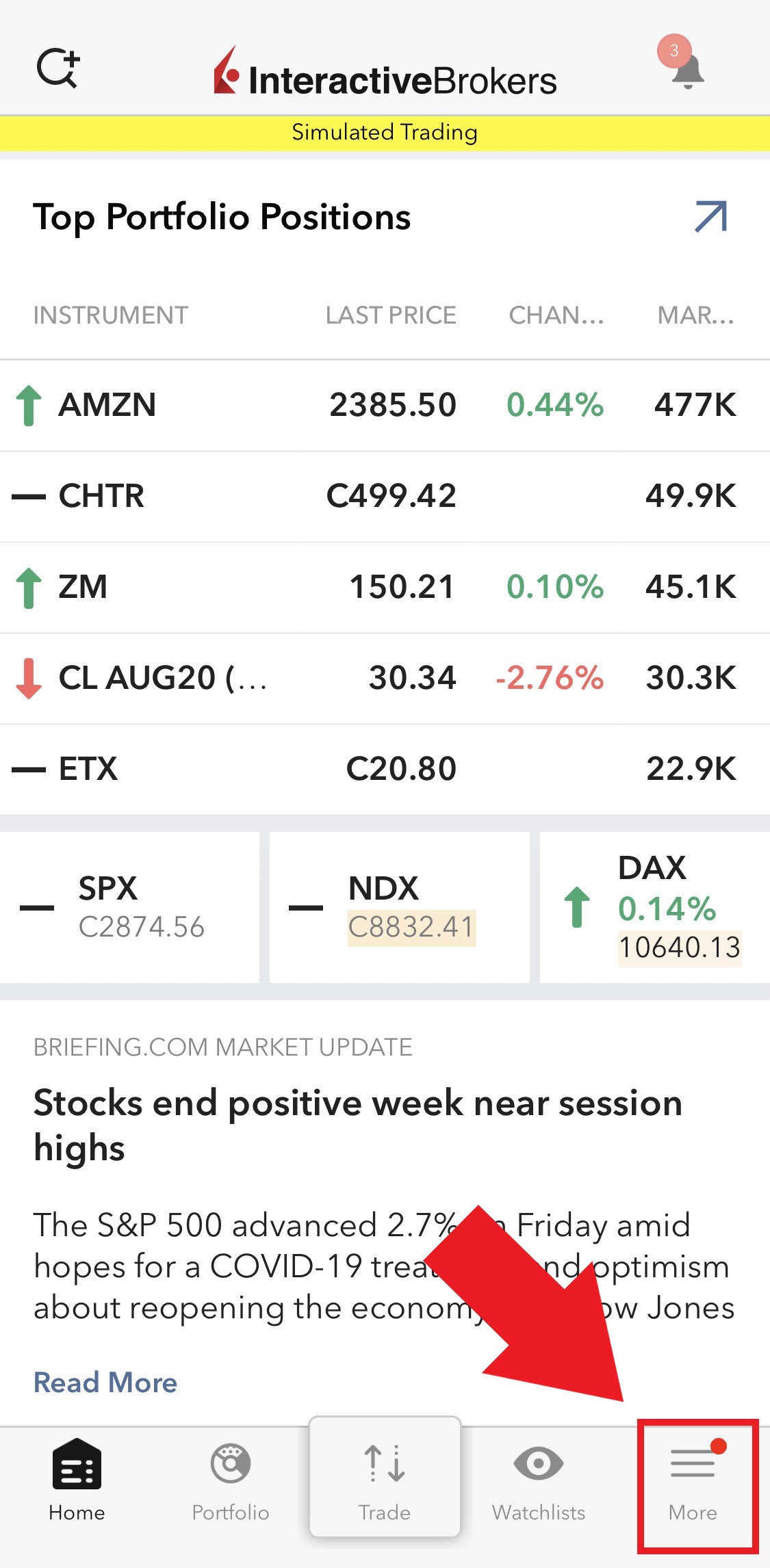Image resolution: width=770 pixels, height=1568 pixels.
Task: View the DAX index card
Action: [x=655, y=907]
